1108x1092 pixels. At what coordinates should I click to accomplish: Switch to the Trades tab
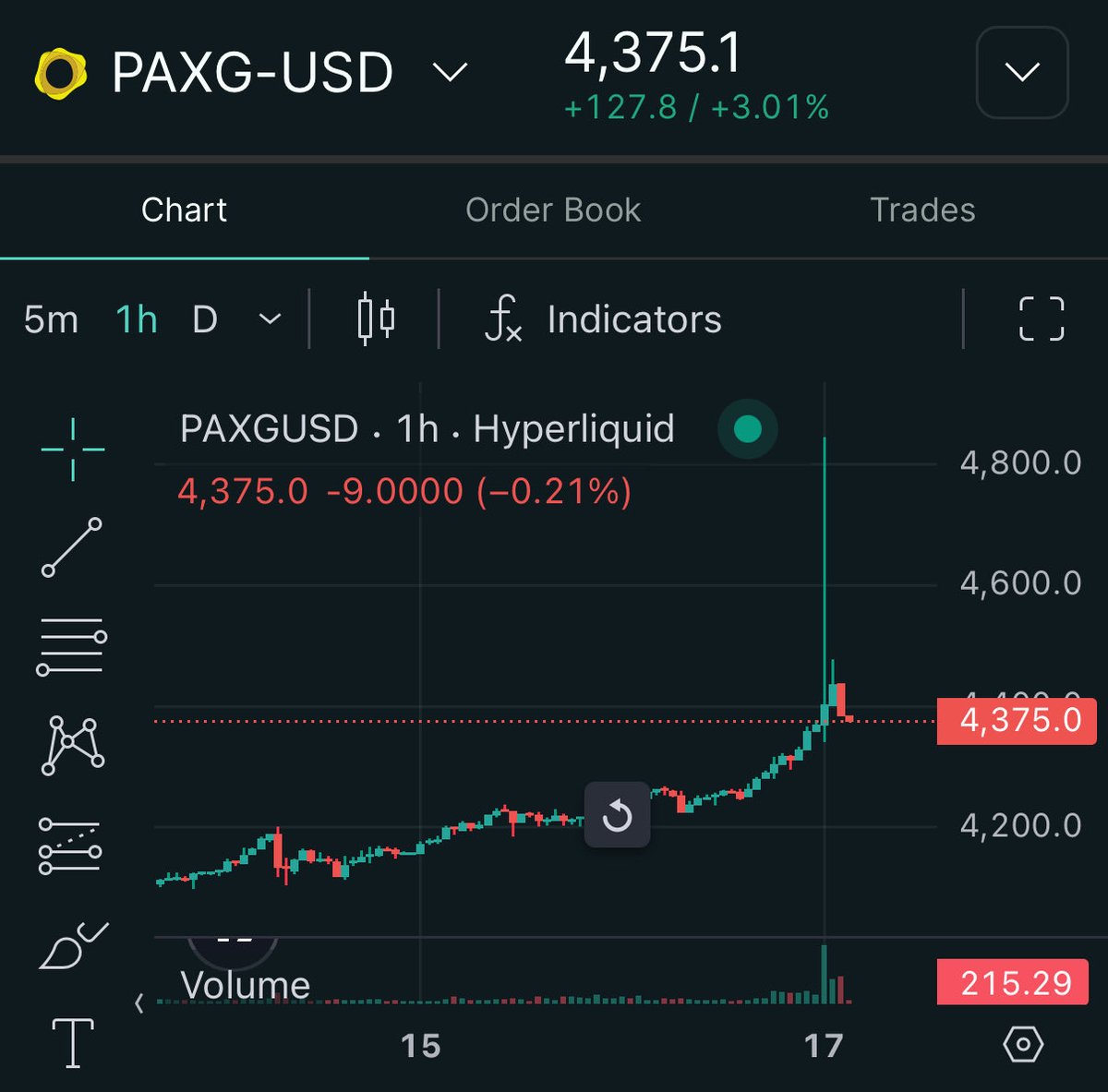point(922,210)
